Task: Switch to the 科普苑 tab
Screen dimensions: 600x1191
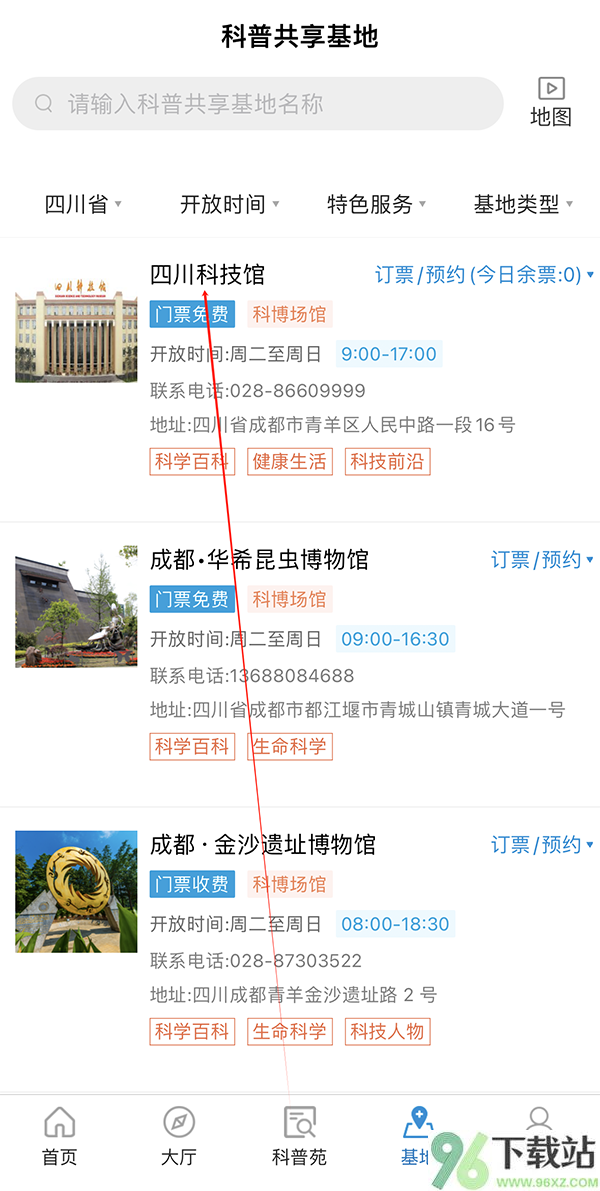Action: point(299,1137)
